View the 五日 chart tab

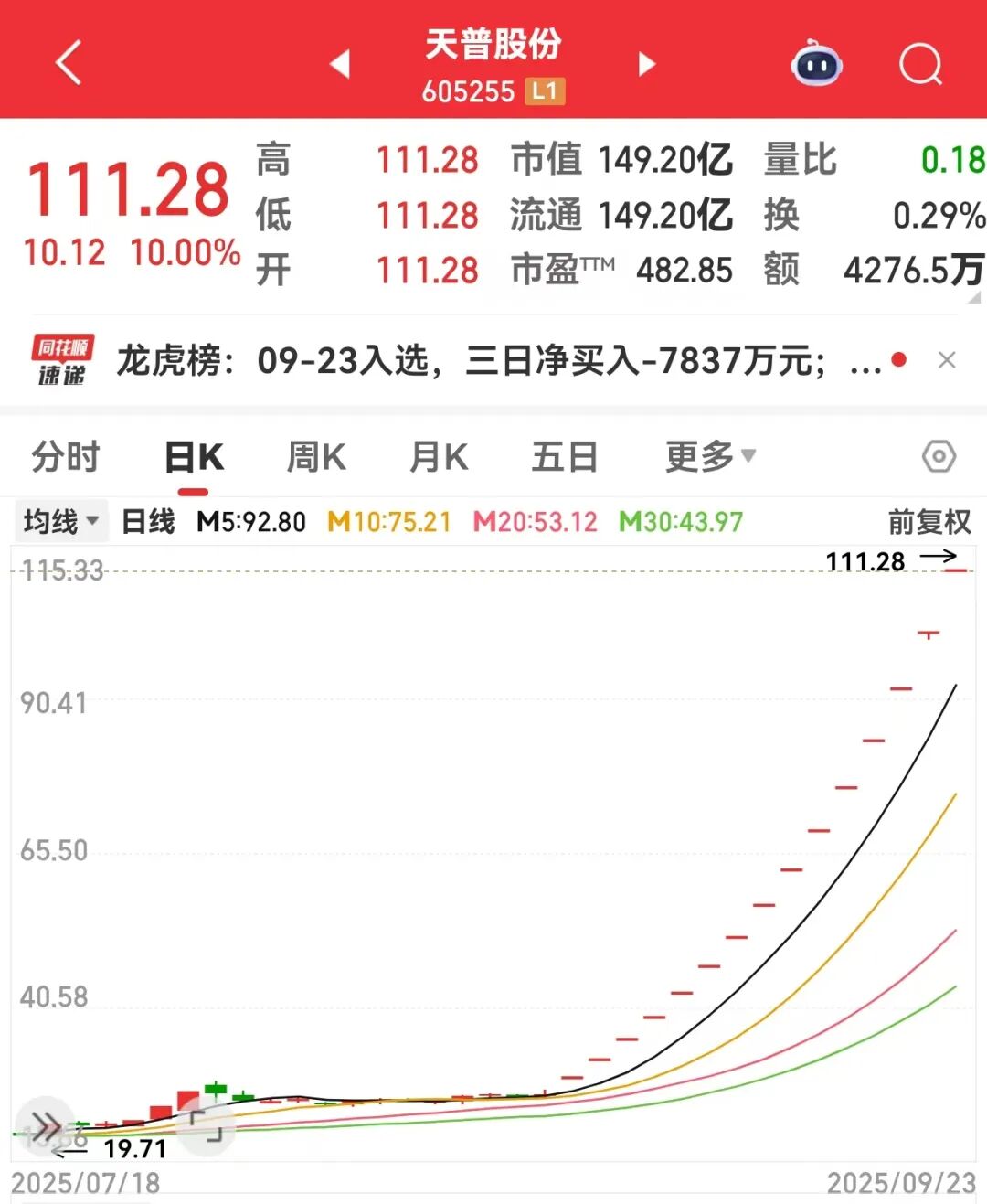565,457
